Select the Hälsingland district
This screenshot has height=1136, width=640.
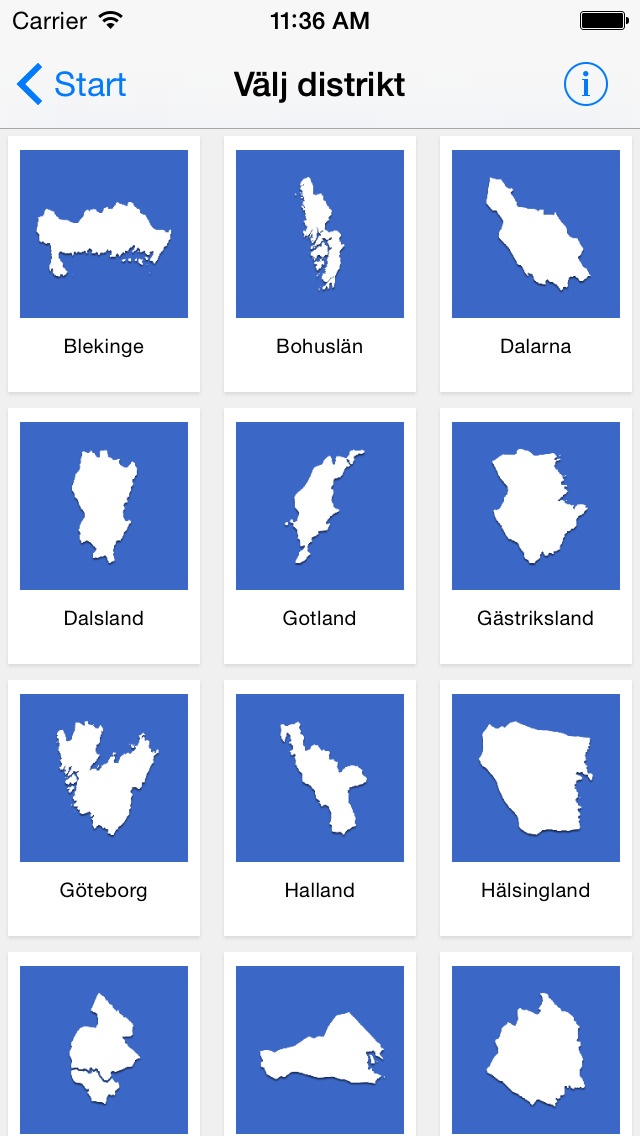point(536,807)
